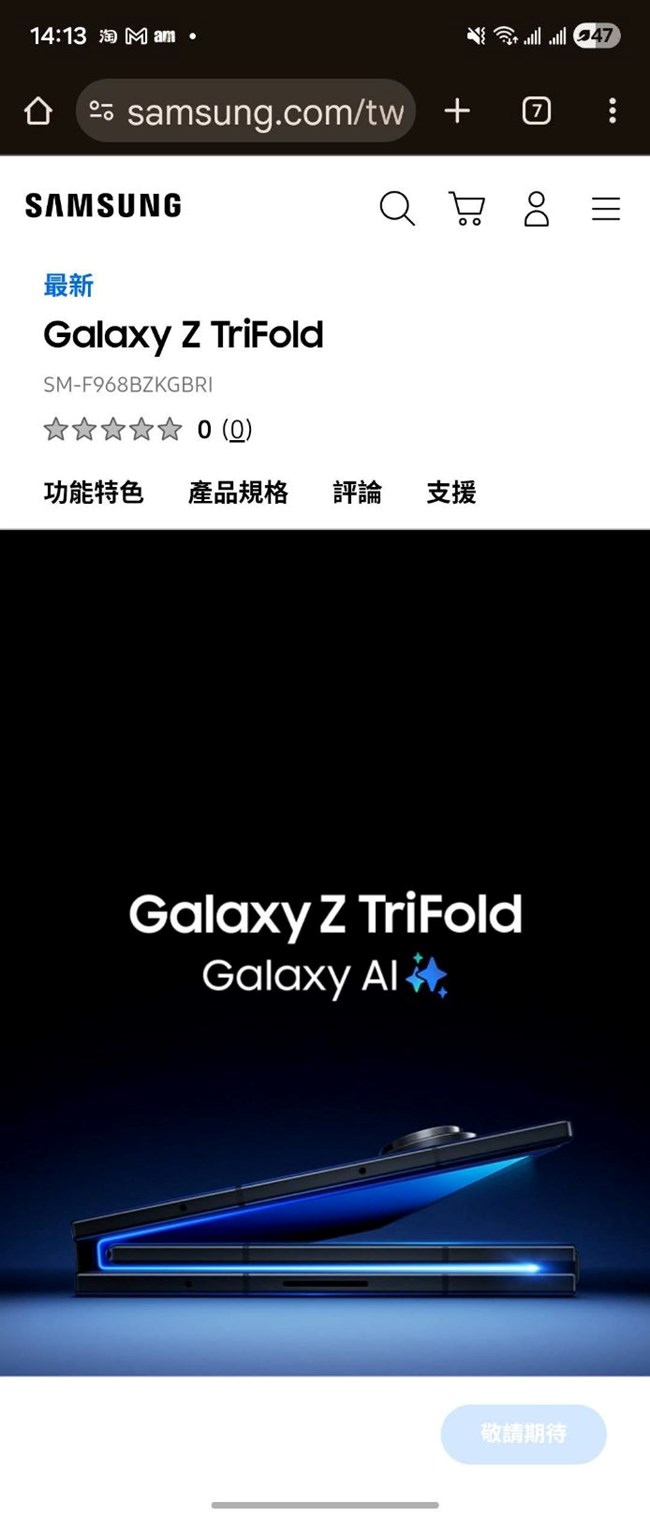
Task: Open the (0) reviews count link
Action: coord(237,430)
